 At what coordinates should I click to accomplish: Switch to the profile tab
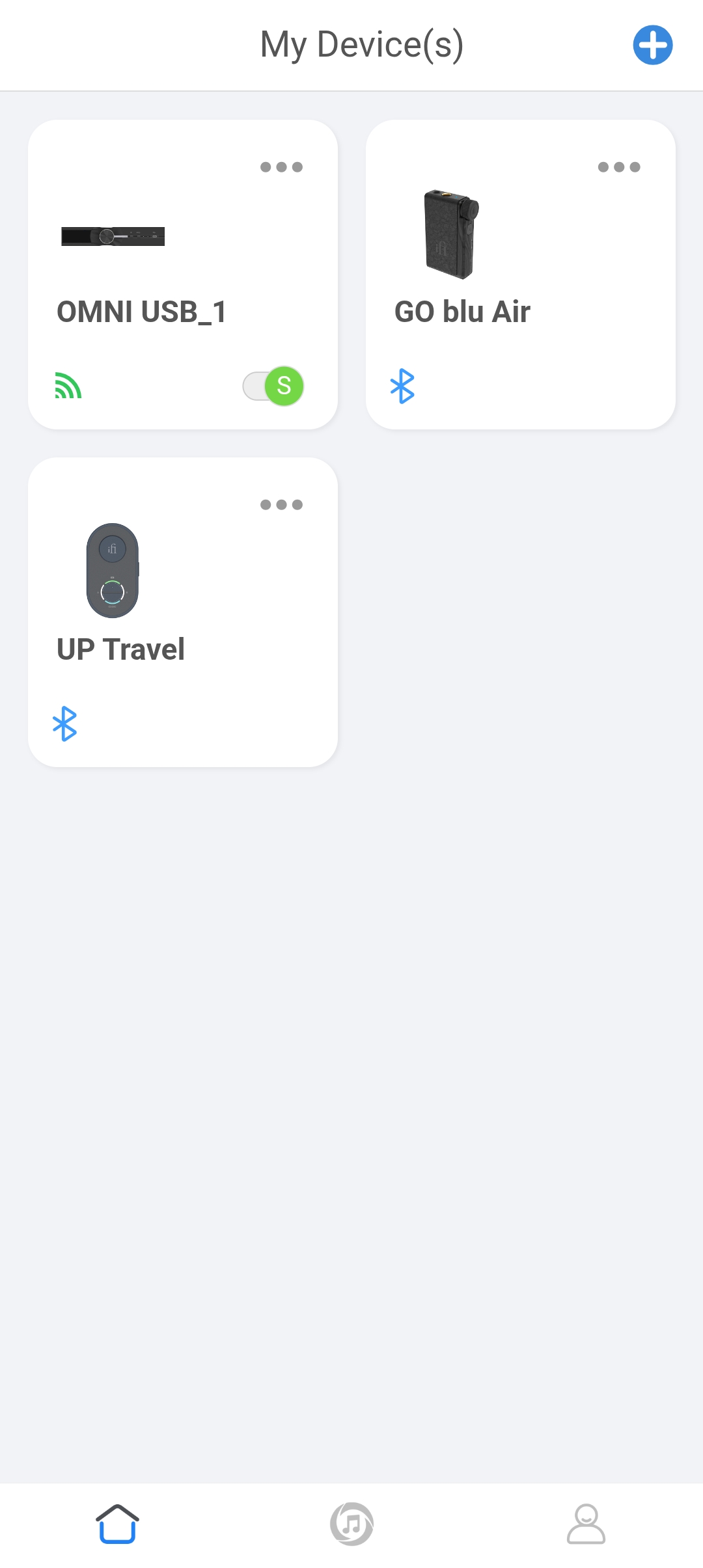coord(586,1524)
